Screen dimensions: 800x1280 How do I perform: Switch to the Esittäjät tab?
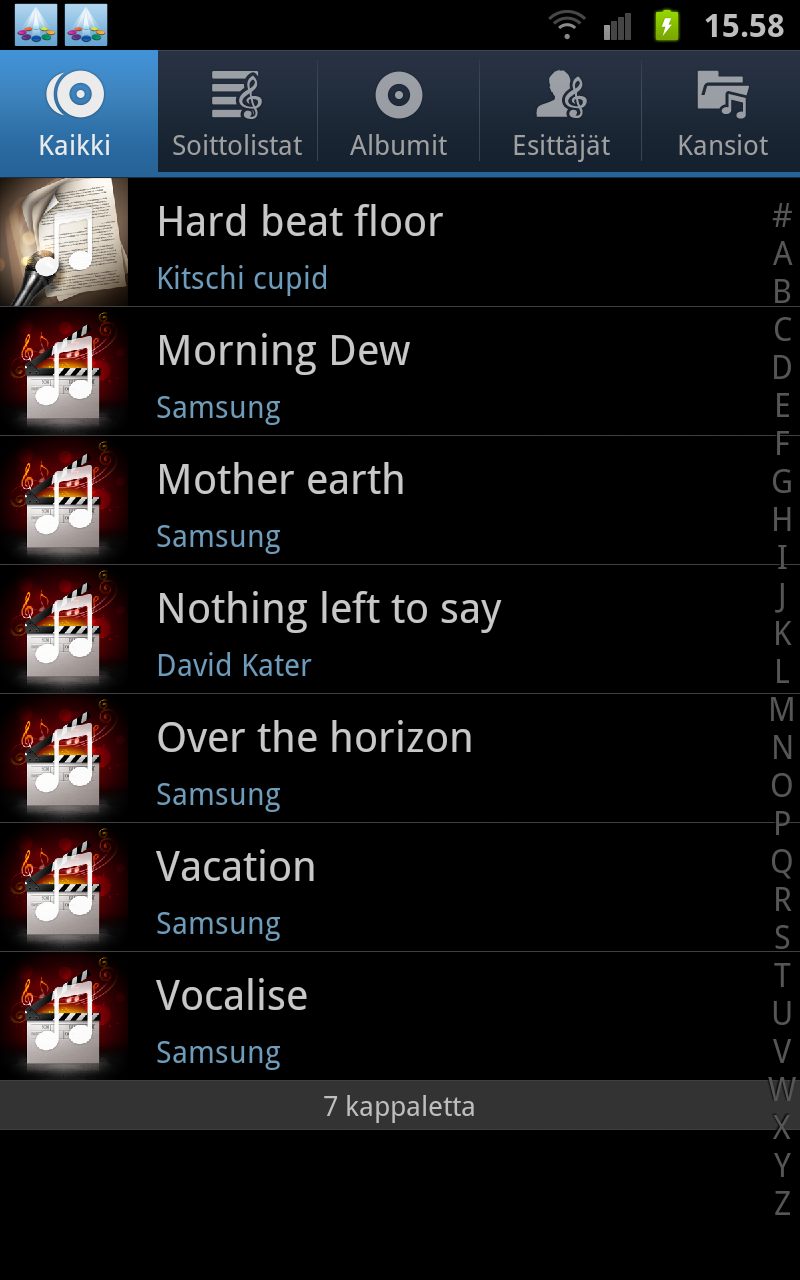560,113
